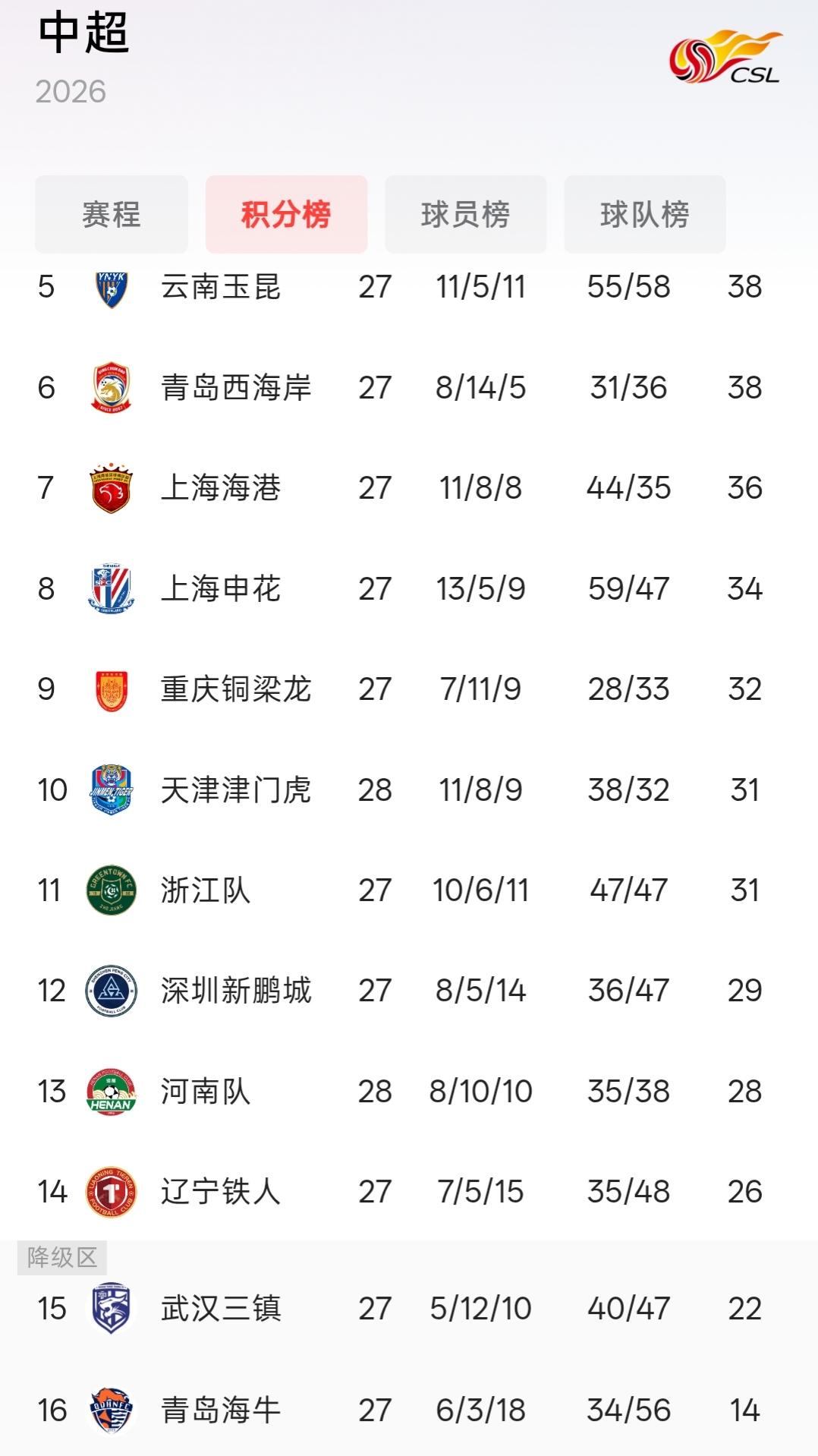Open the 天津津门虎 team row
Screen dimensions: 818x1456
click(409, 789)
